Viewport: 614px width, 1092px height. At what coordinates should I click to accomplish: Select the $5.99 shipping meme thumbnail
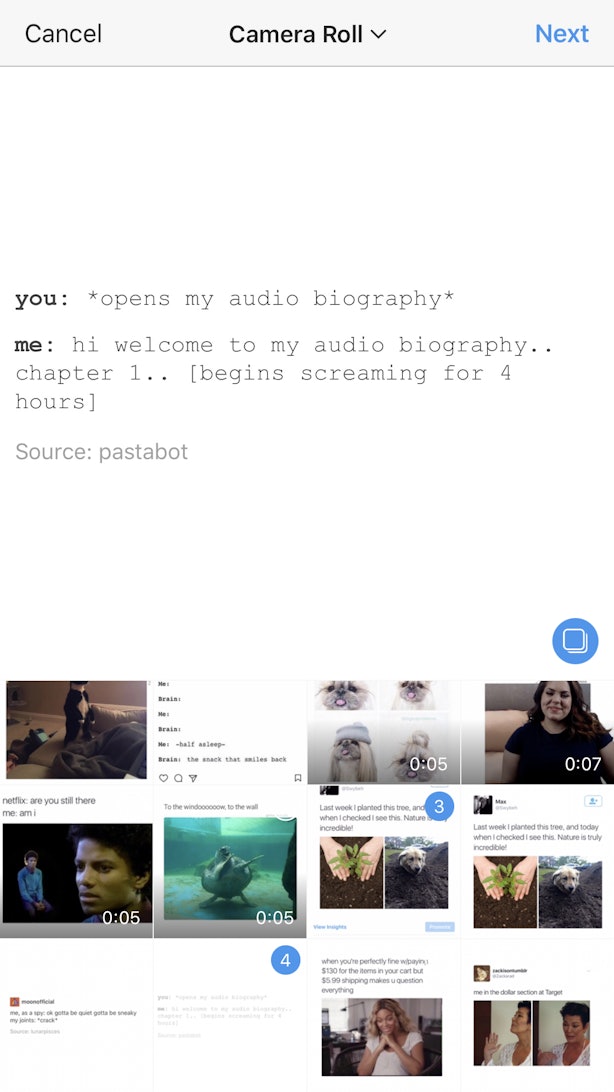384,1015
